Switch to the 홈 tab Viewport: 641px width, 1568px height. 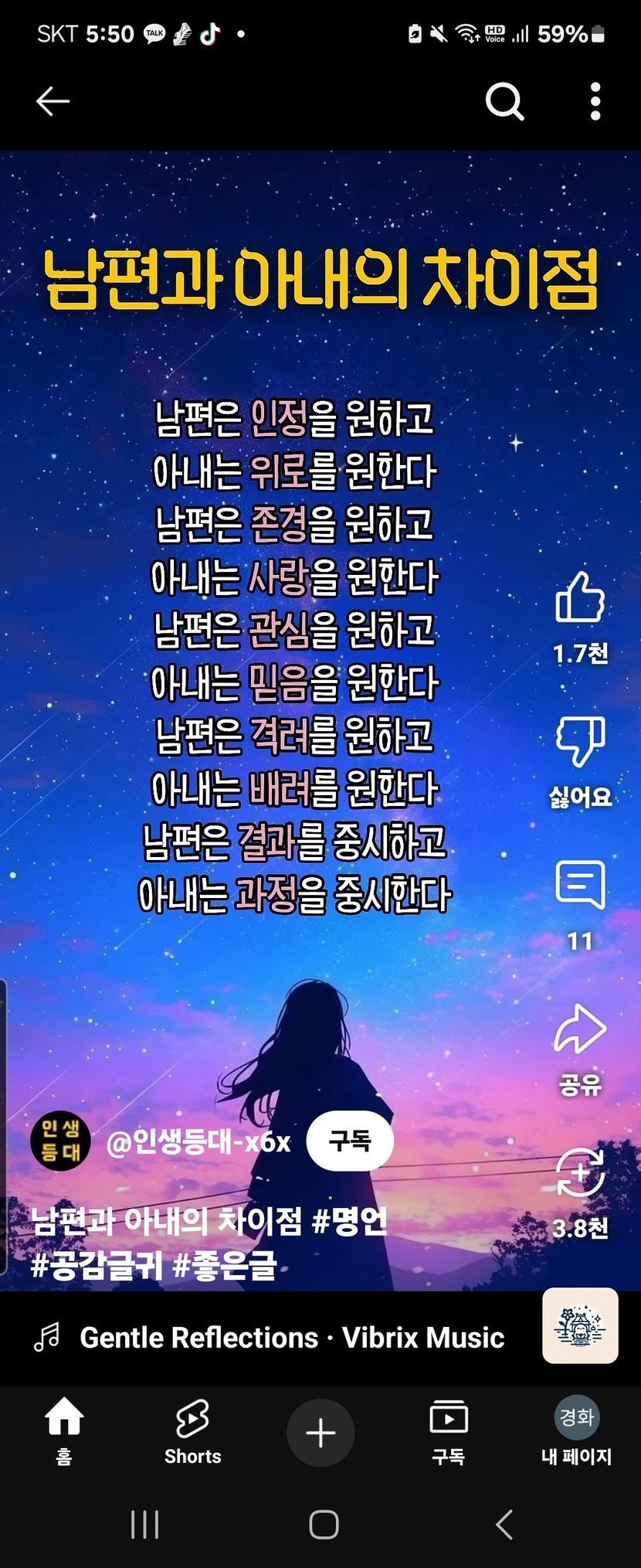point(64,1432)
